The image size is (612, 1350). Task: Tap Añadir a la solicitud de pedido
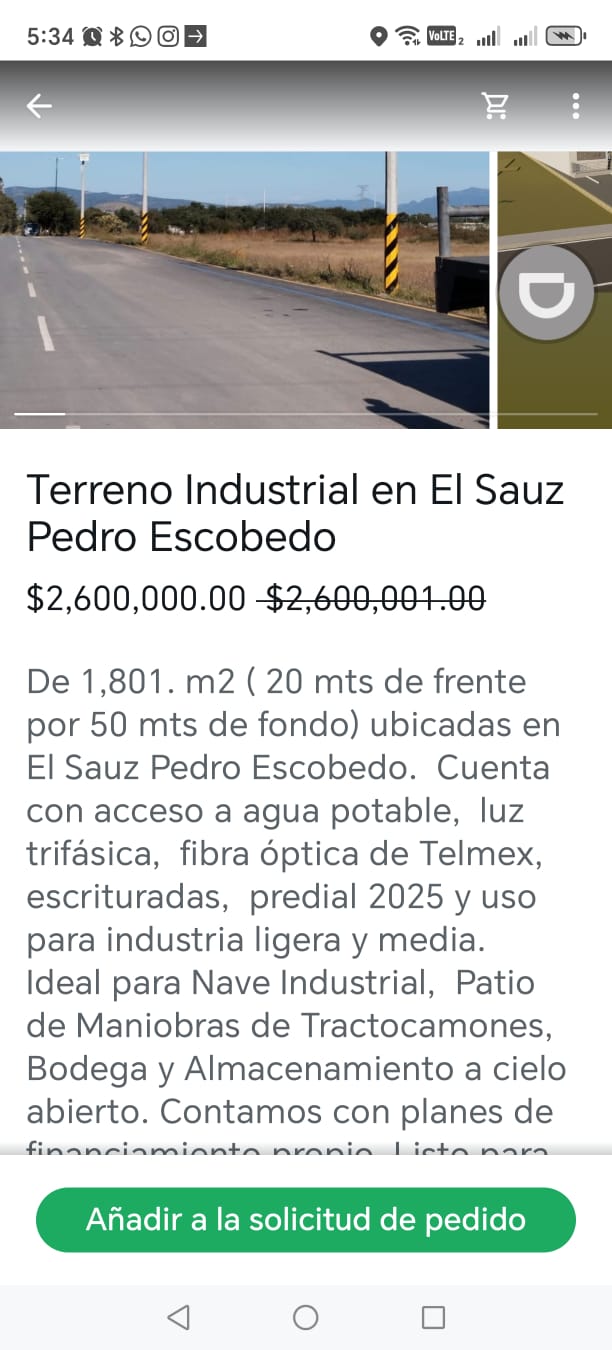(306, 1219)
